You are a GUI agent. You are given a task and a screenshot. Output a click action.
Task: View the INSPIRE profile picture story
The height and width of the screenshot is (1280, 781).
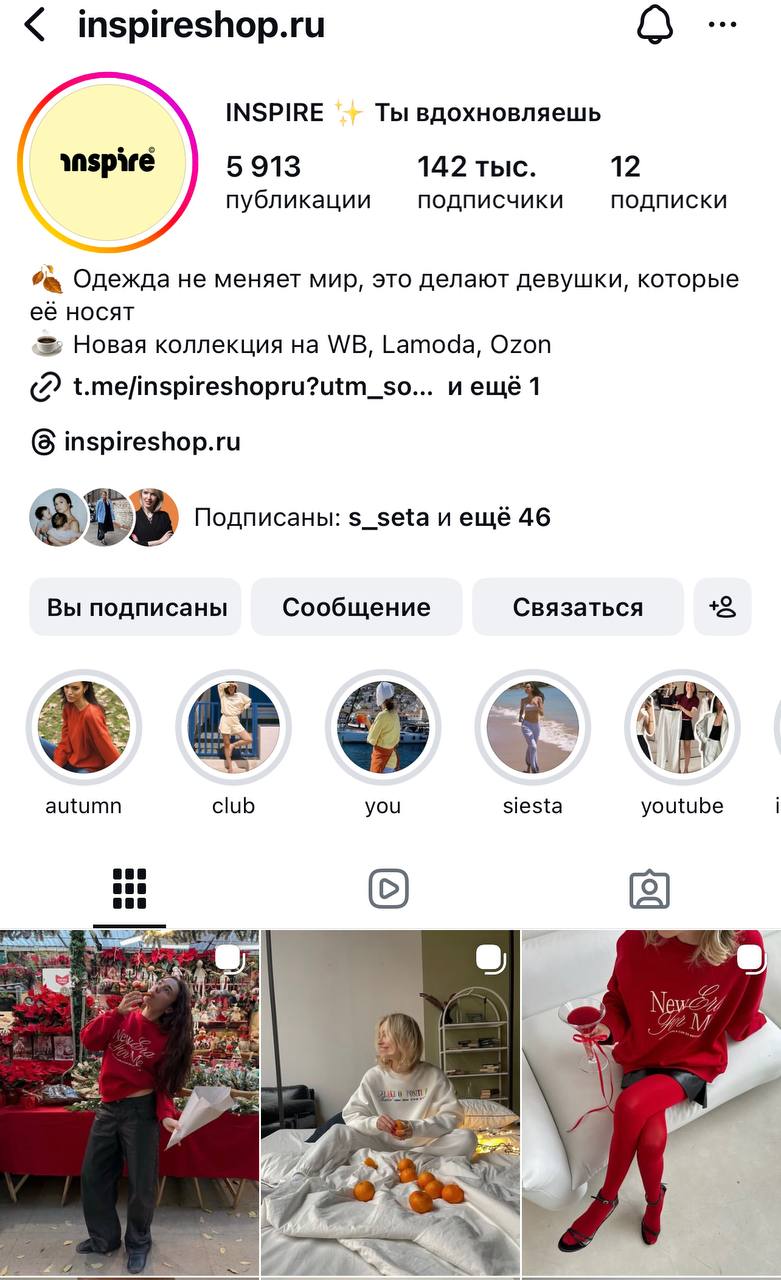coord(108,162)
